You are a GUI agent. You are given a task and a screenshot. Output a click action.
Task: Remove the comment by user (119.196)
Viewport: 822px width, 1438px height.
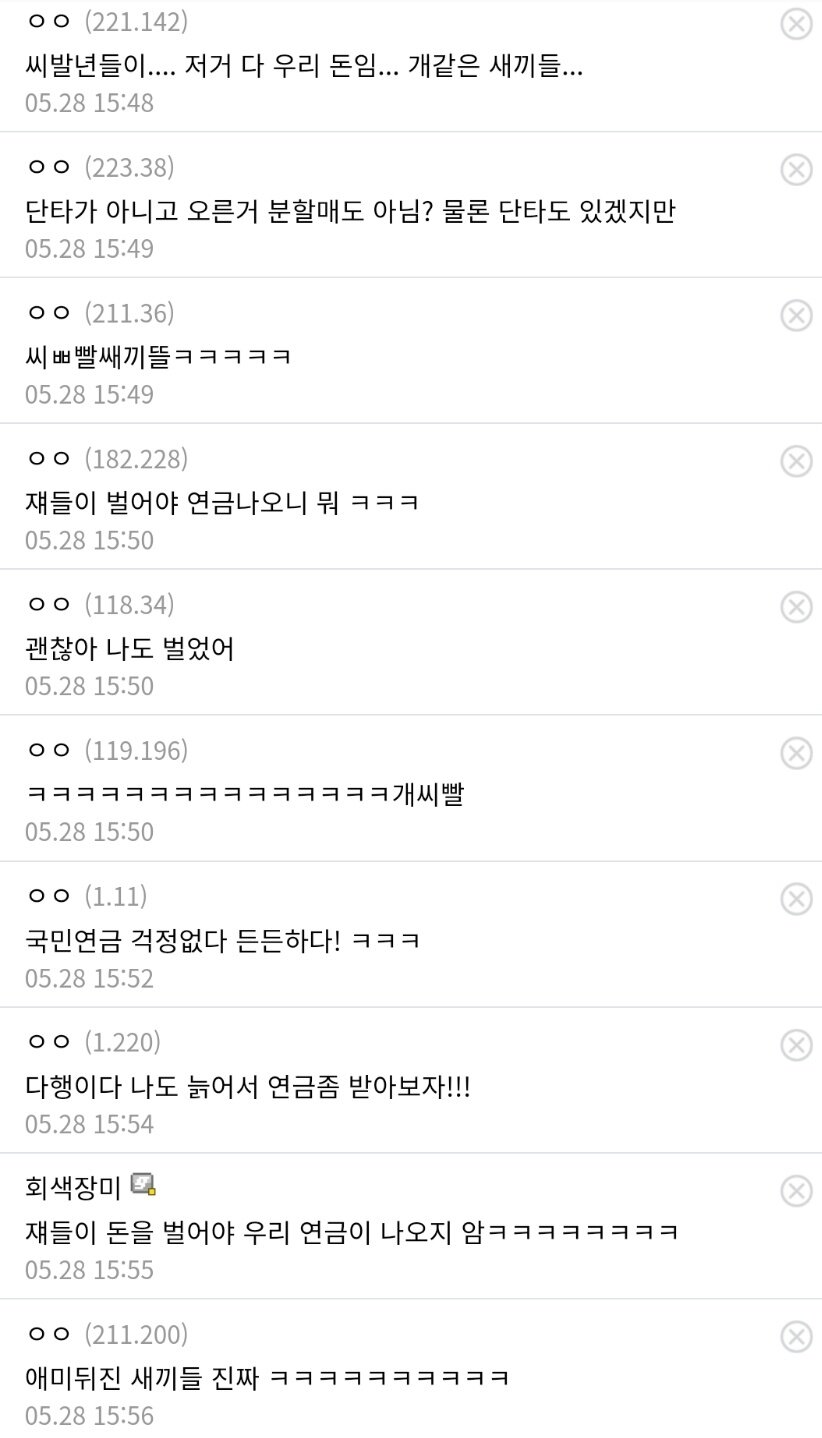[796, 753]
